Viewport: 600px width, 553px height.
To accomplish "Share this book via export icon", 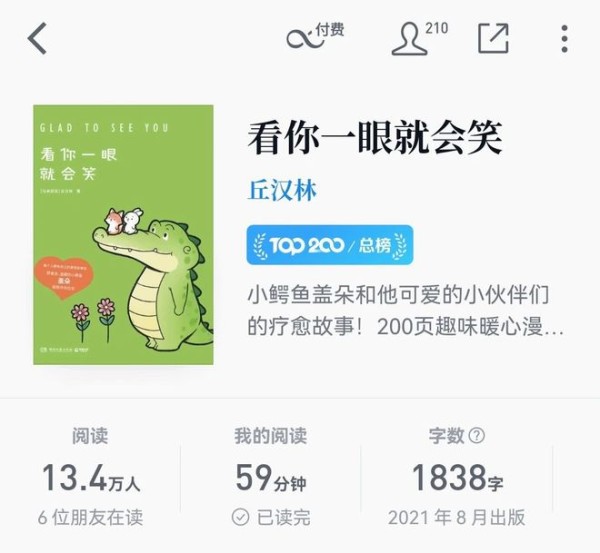I will tap(493, 38).
